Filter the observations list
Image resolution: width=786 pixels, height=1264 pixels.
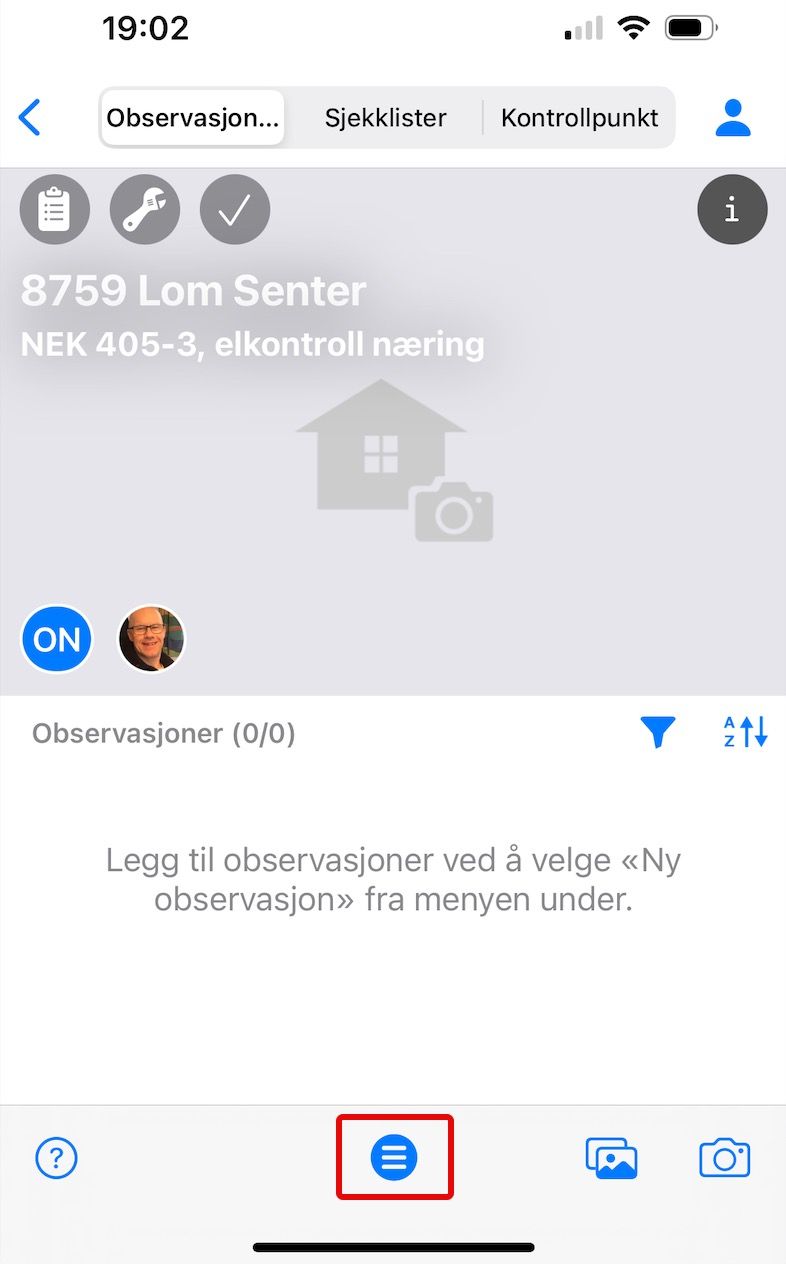pos(657,733)
